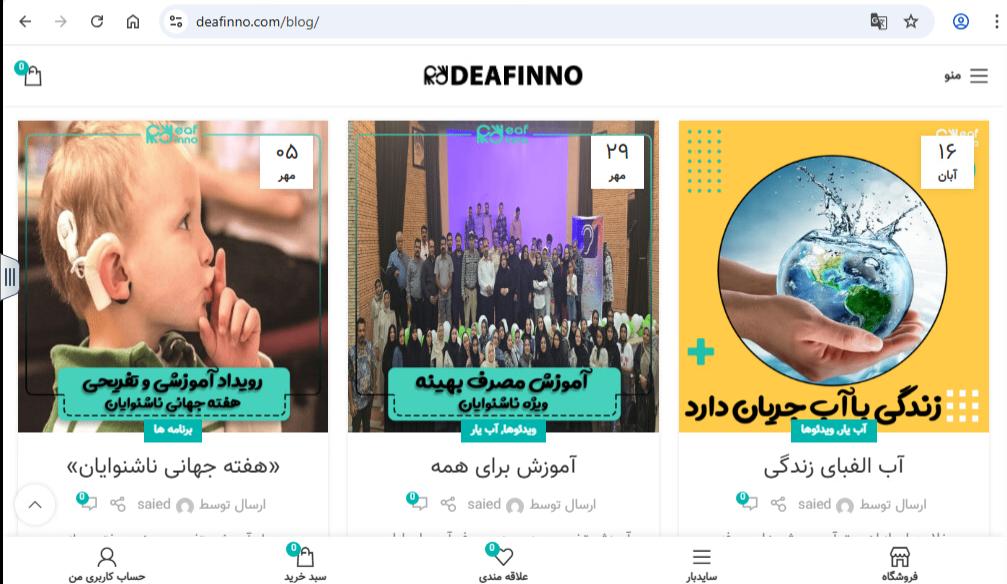Go to the DEAFINNO logo homepage
This screenshot has width=1007, height=584.
click(503, 76)
